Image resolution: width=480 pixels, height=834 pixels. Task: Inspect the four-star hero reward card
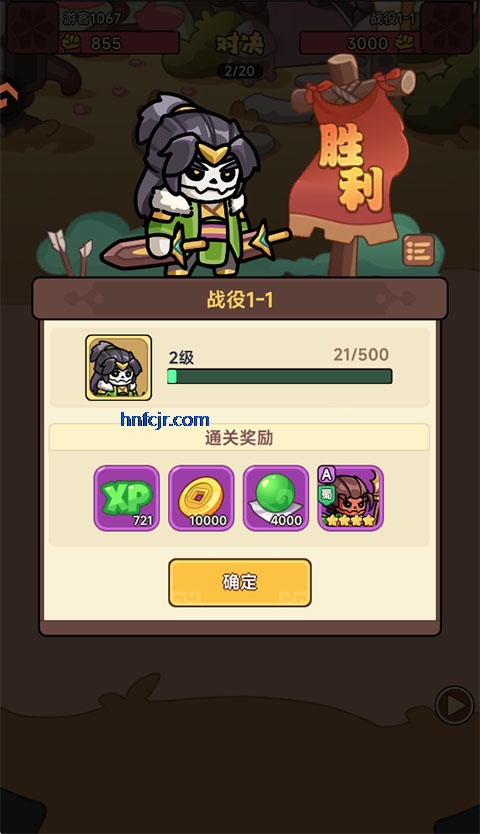350,498
